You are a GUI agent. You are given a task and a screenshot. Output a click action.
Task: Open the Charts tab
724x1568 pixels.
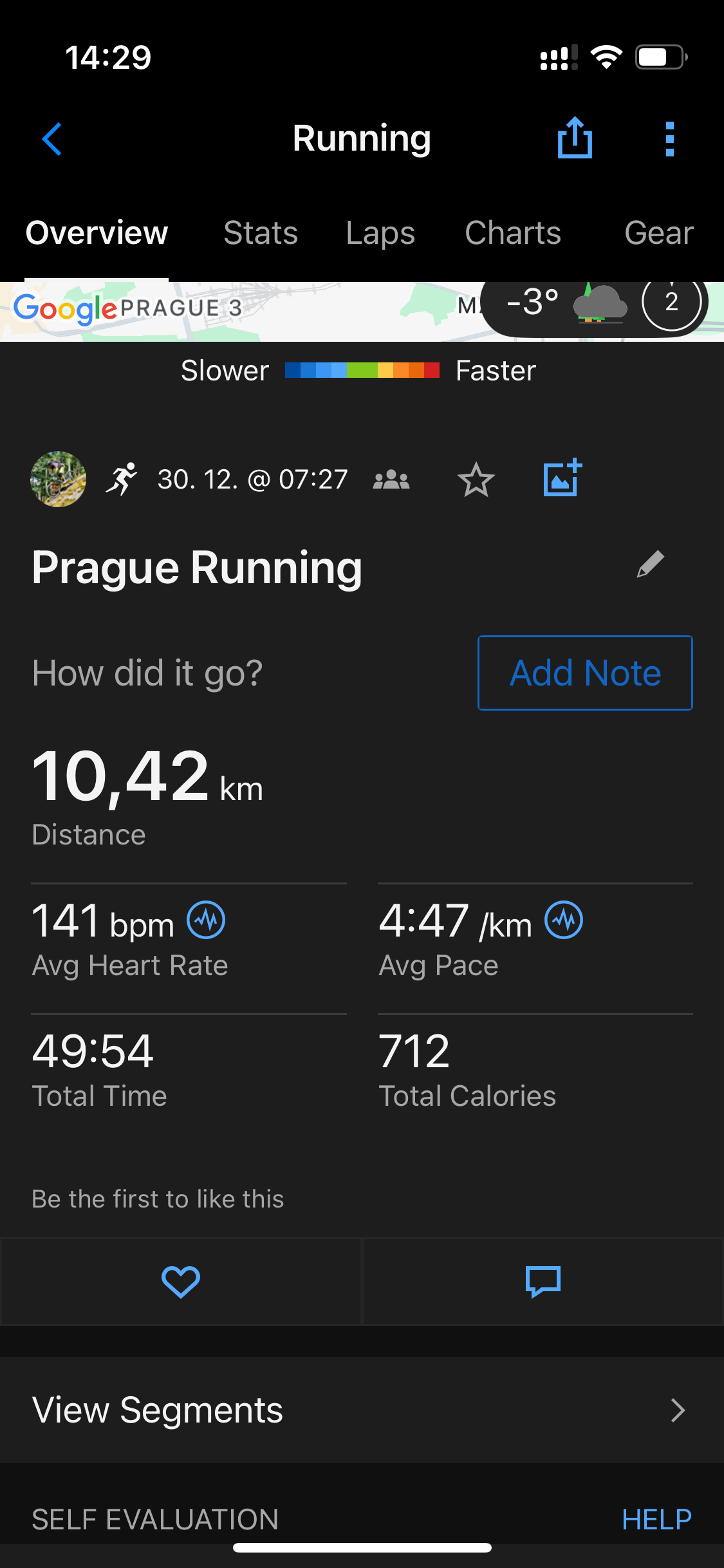coord(513,233)
